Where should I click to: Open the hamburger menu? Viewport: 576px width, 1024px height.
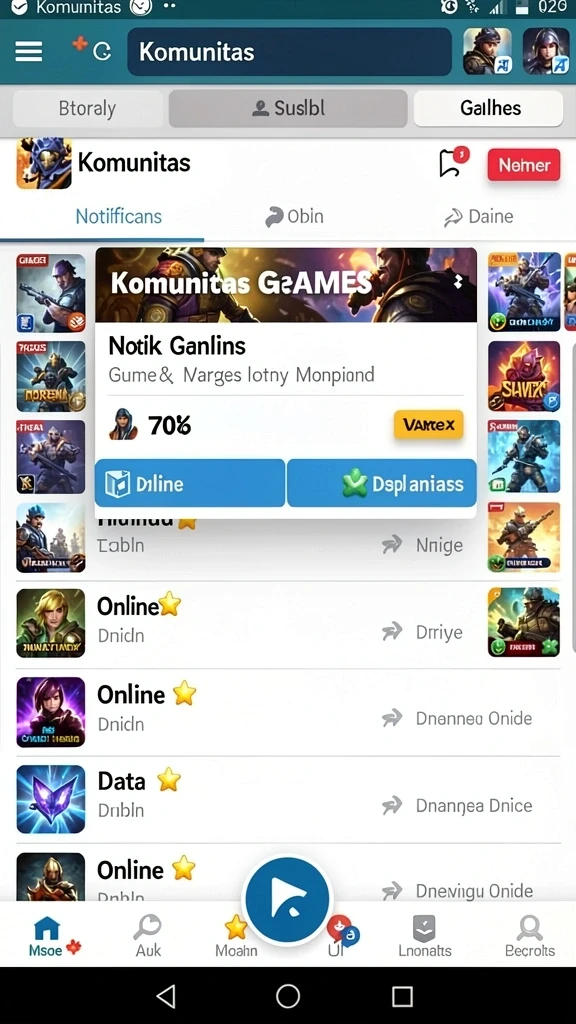pos(29,52)
